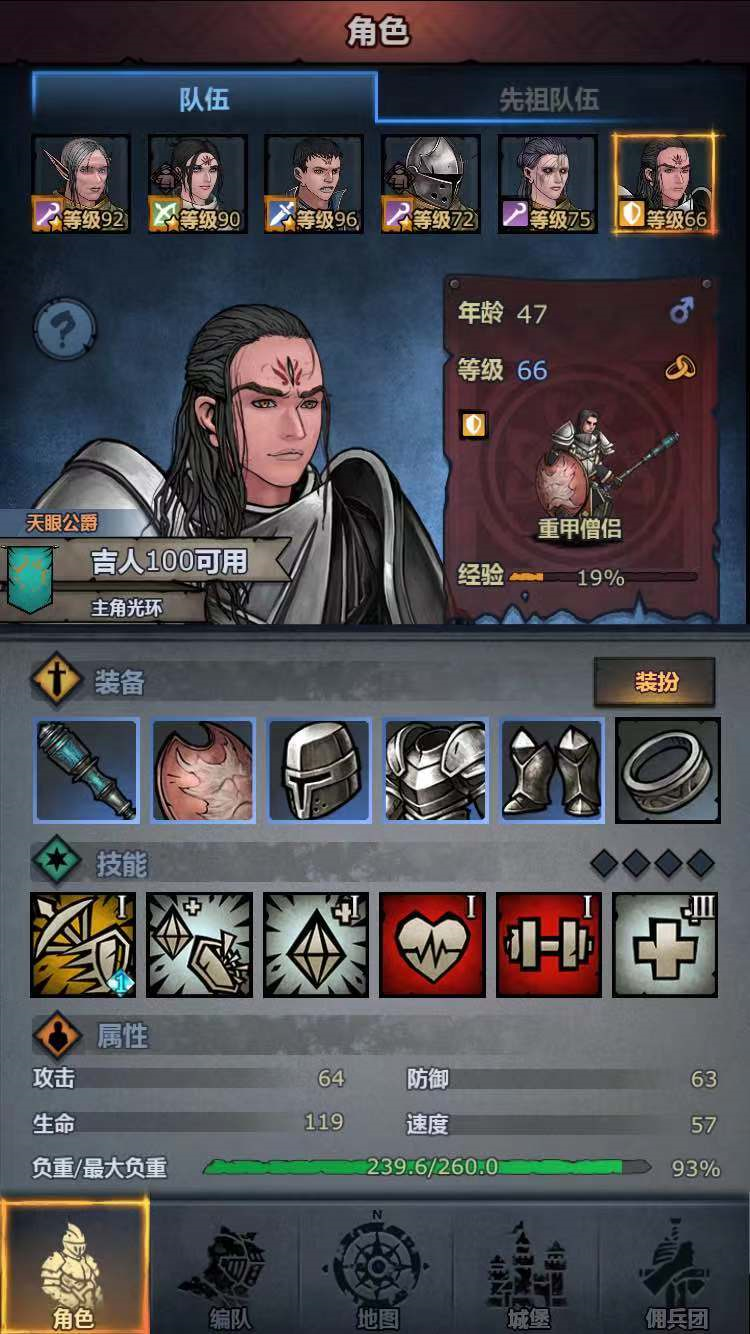View the heart health skill
This screenshot has width=750, height=1334.
click(432, 945)
